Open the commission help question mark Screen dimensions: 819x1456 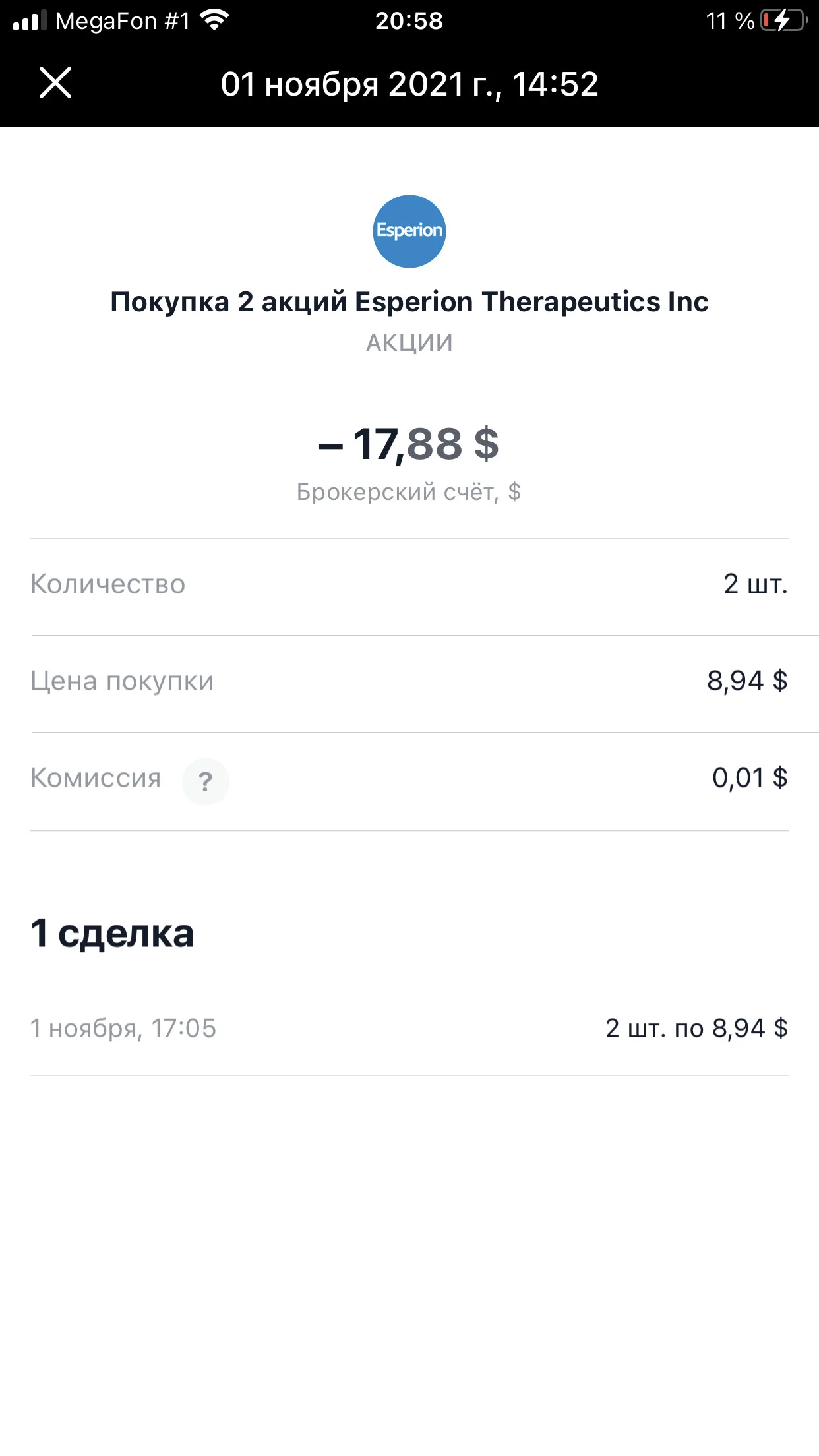pos(206,781)
